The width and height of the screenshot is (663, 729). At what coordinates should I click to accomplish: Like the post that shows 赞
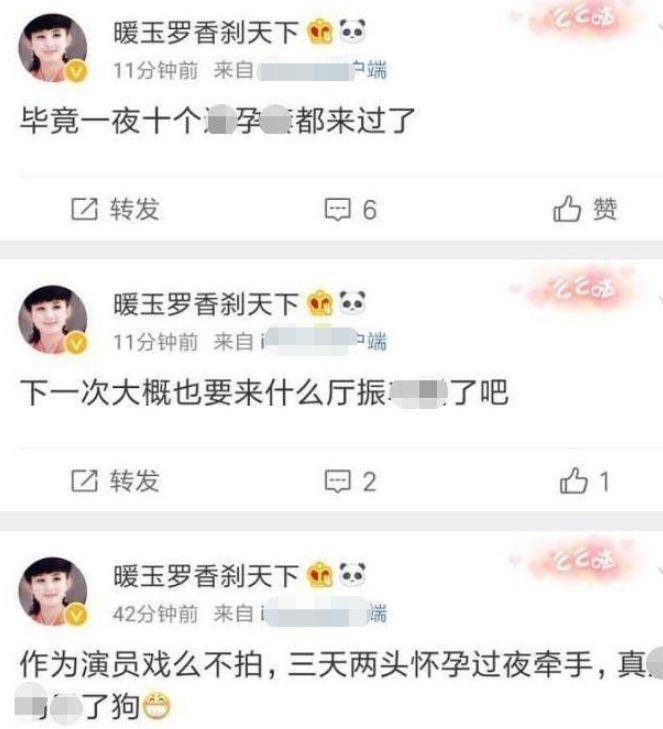(586, 210)
